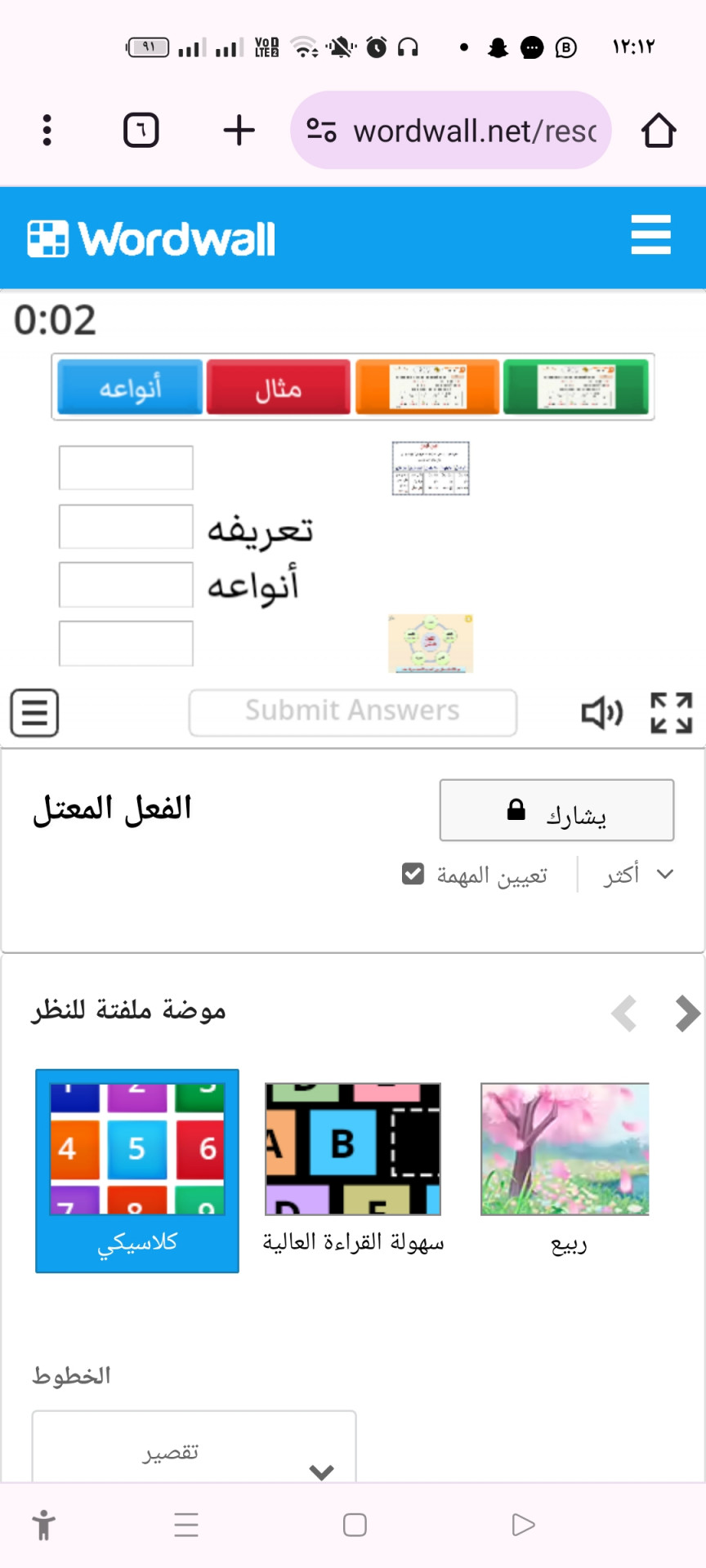Tap the يشارك share button
Image resolution: width=706 pixels, height=1568 pixels.
click(x=556, y=810)
